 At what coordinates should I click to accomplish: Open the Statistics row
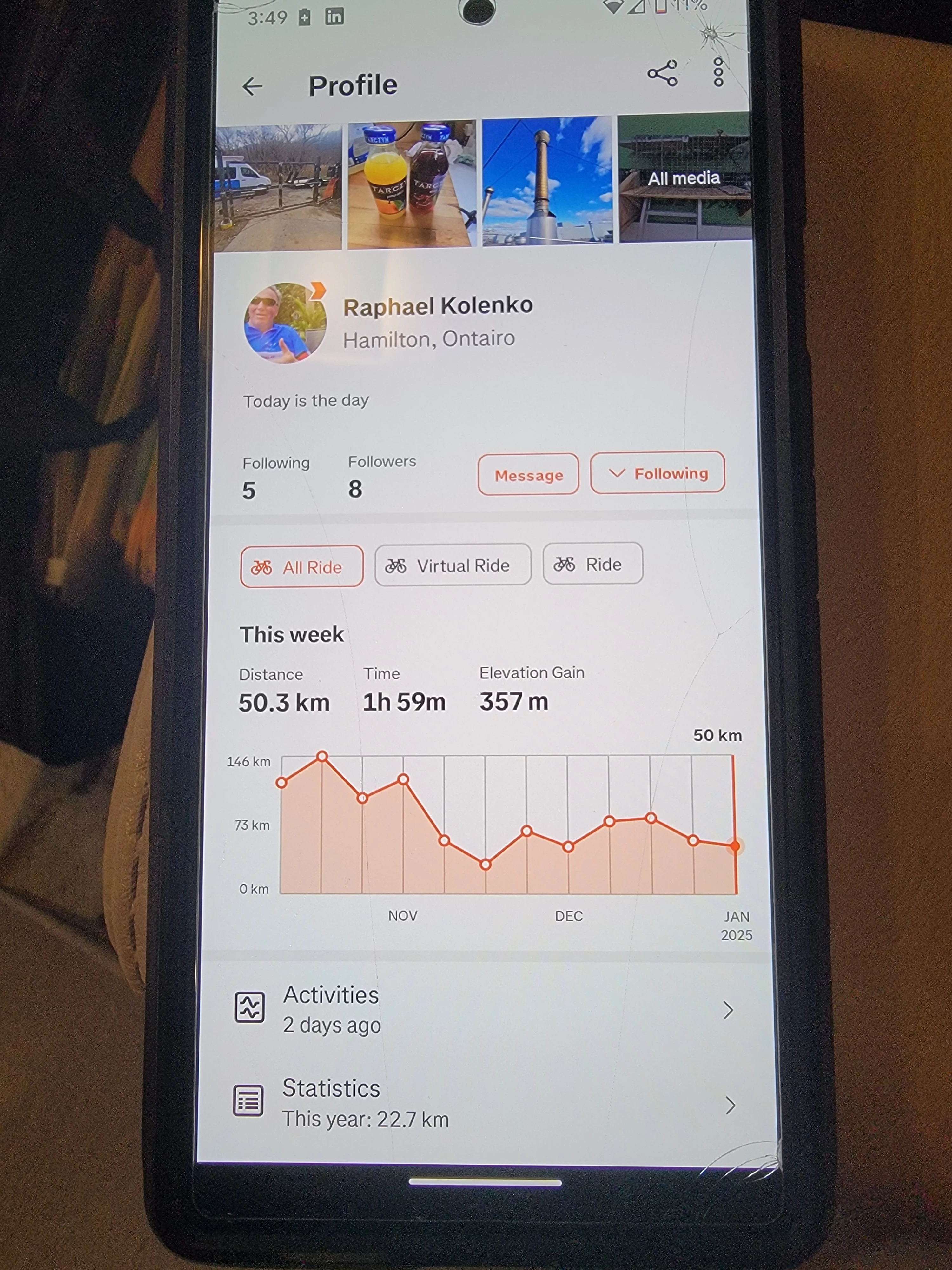coord(482,1104)
